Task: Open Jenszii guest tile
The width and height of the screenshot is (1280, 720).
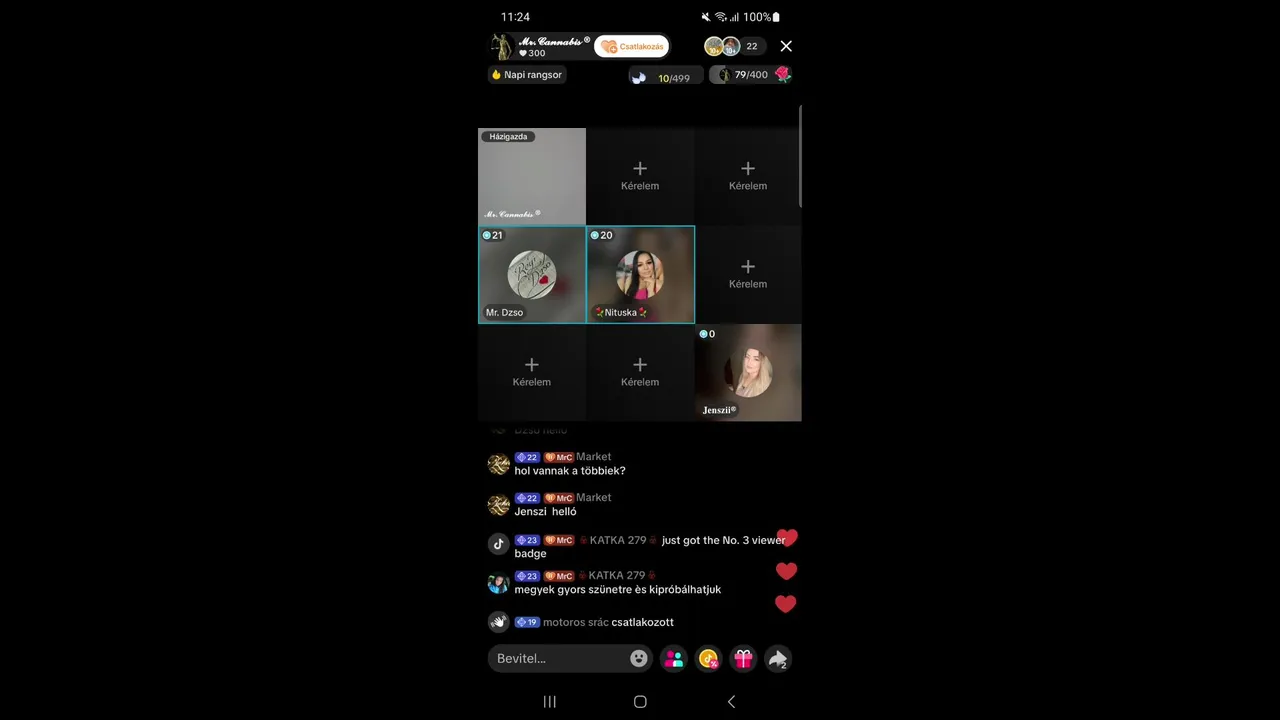Action: point(748,372)
